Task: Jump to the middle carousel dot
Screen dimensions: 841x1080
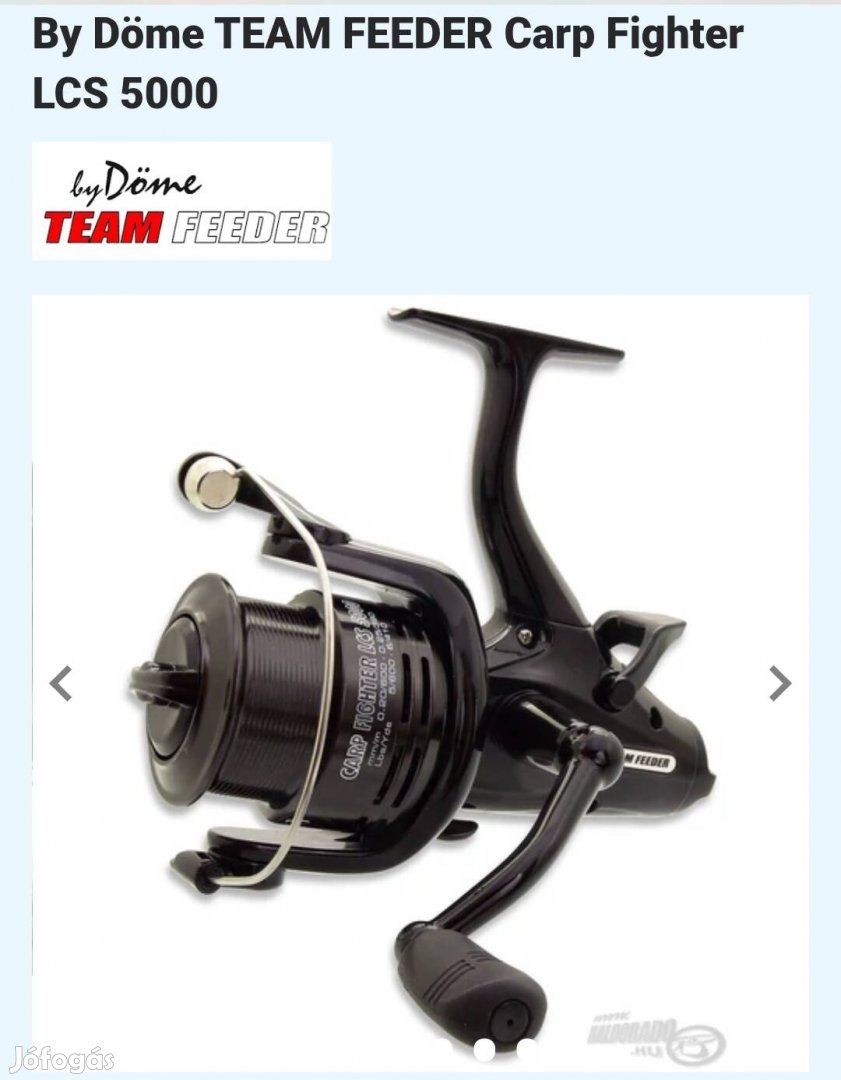Action: click(484, 1050)
